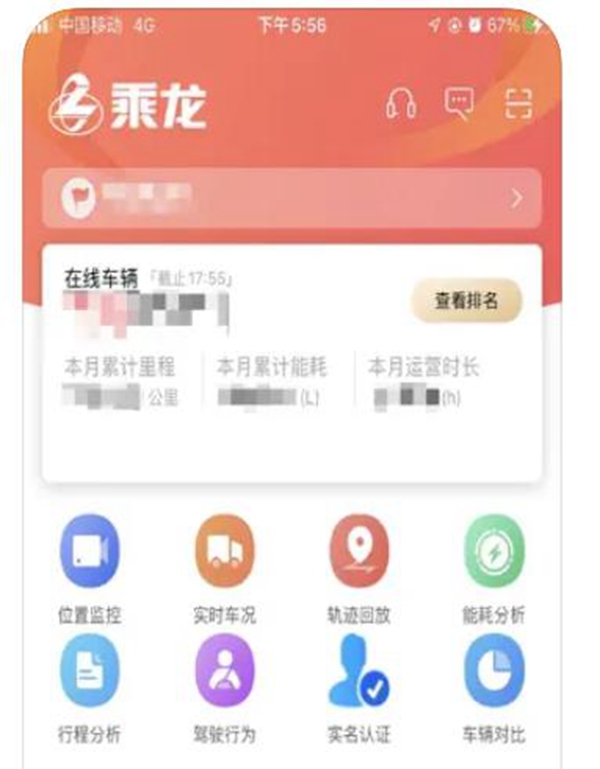Expand the flagged fleet selector row

[291, 198]
